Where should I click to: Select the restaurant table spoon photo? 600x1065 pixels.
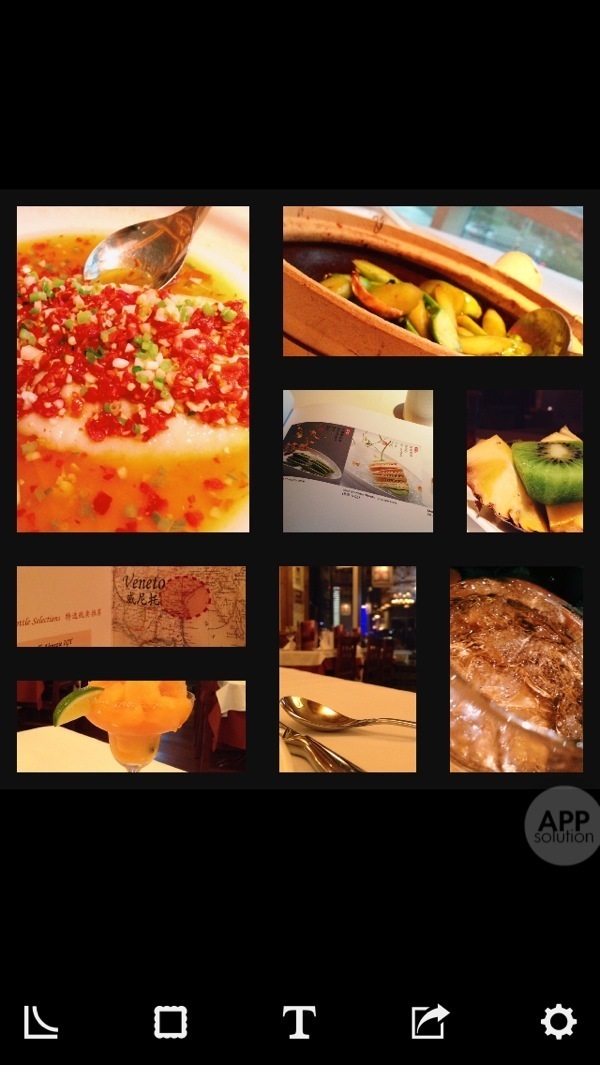coord(347,669)
